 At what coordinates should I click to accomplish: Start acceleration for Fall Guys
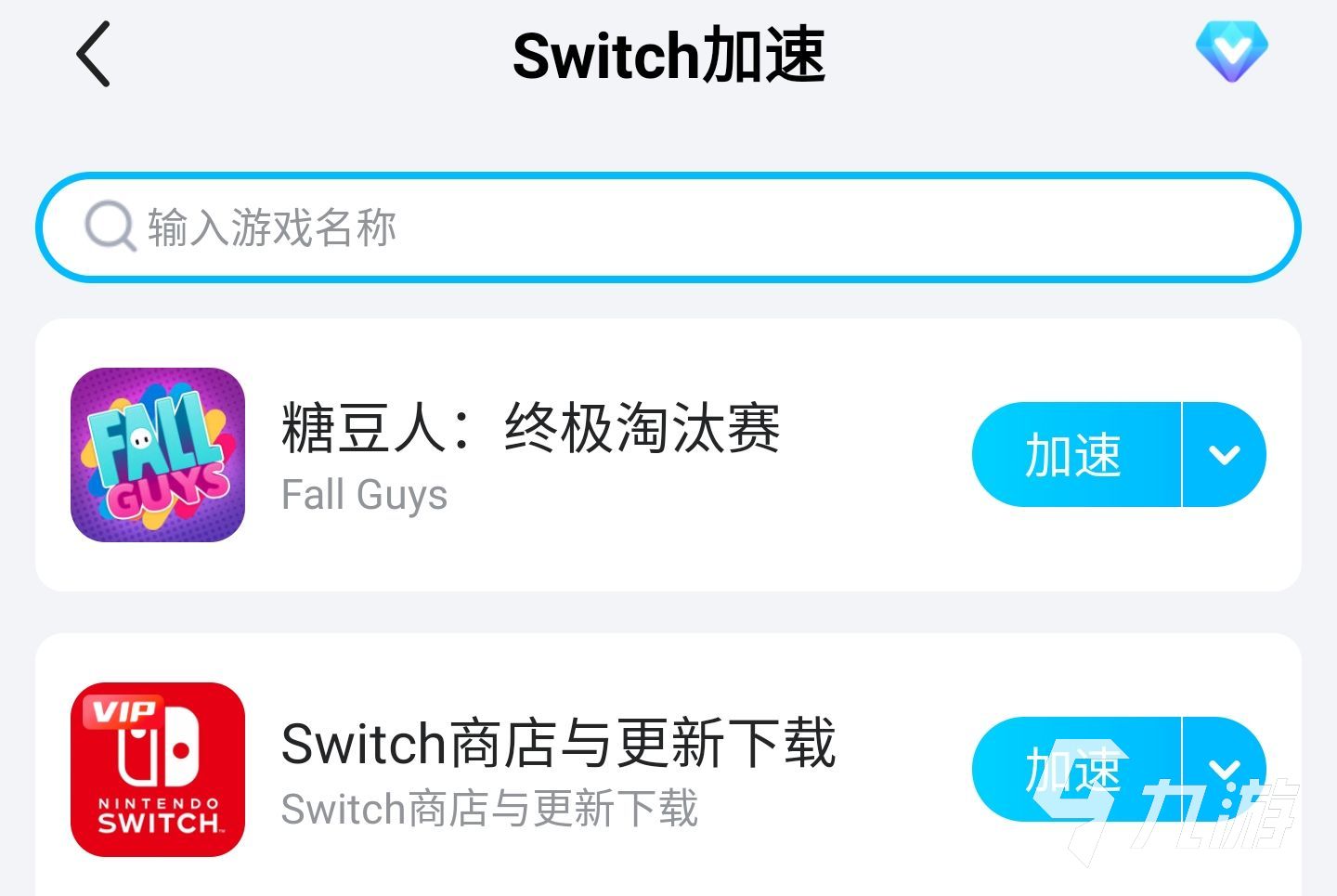pyautogui.click(x=1075, y=455)
